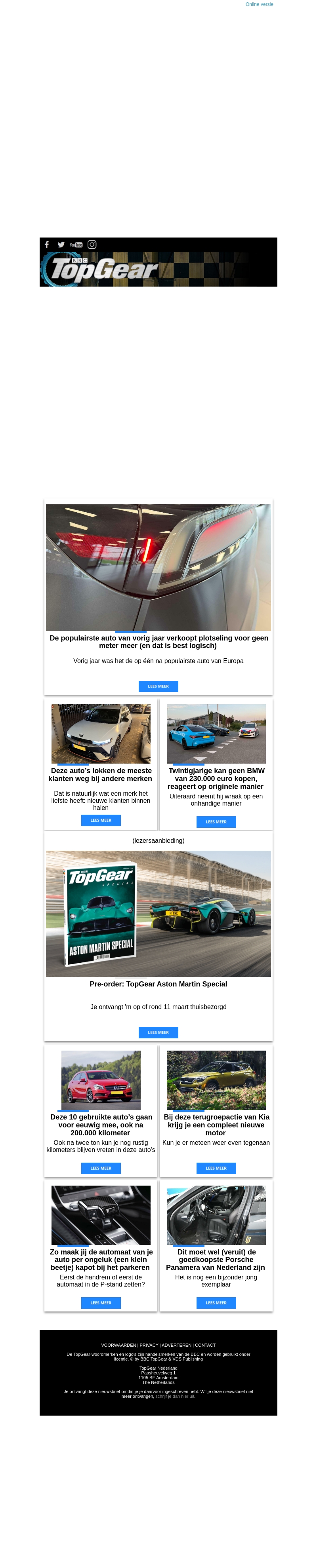Open the Aston Martin Special magazine image

tap(158, 913)
